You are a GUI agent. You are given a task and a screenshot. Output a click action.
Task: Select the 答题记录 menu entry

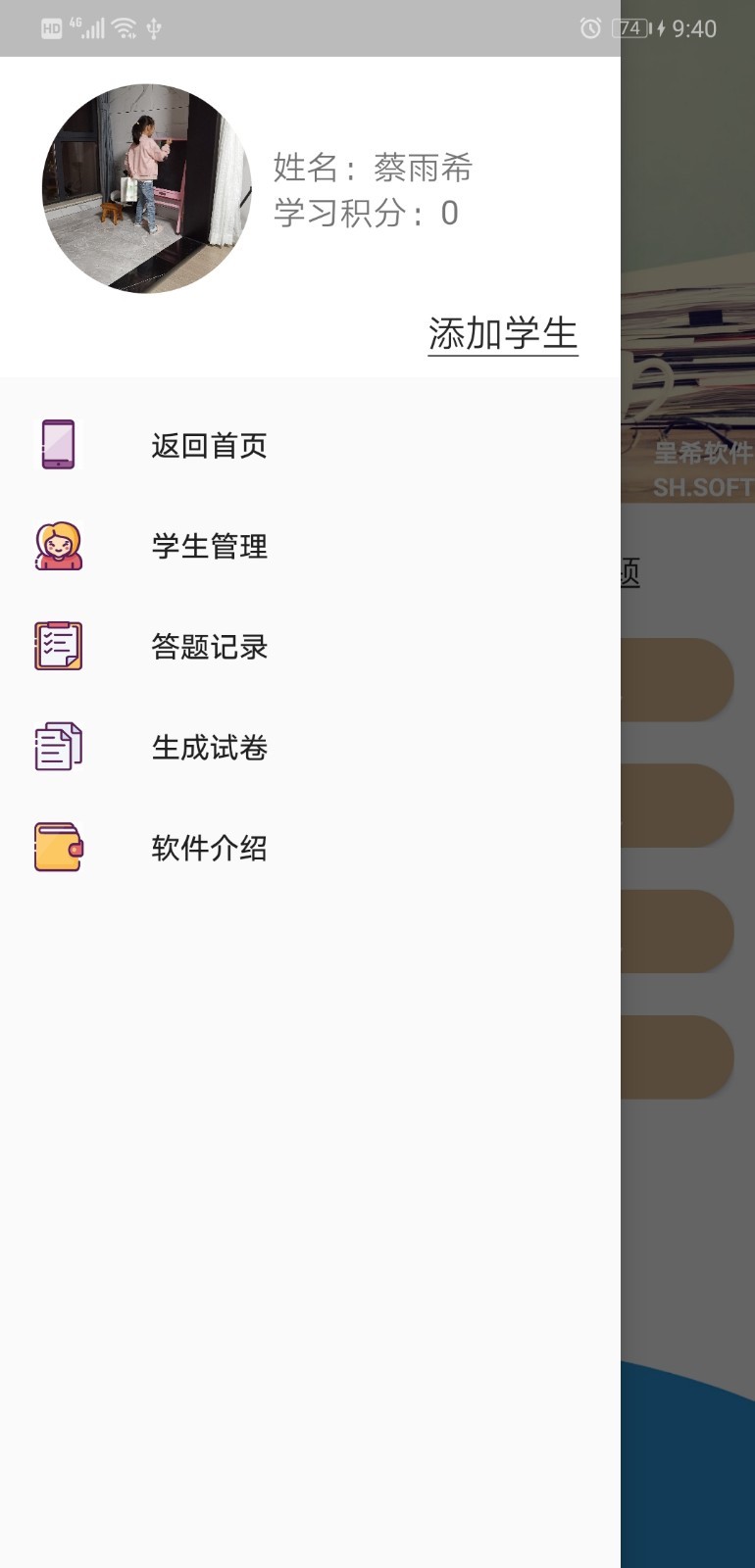(210, 647)
